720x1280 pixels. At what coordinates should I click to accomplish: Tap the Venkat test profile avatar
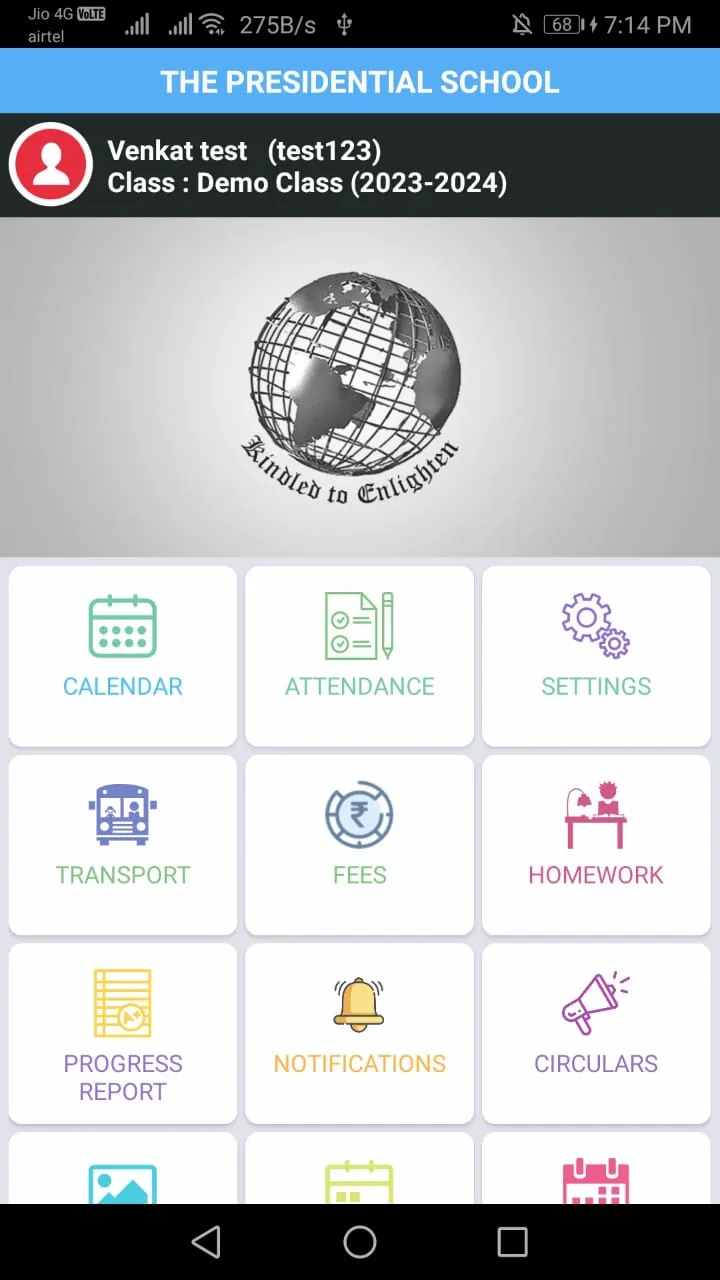51,165
